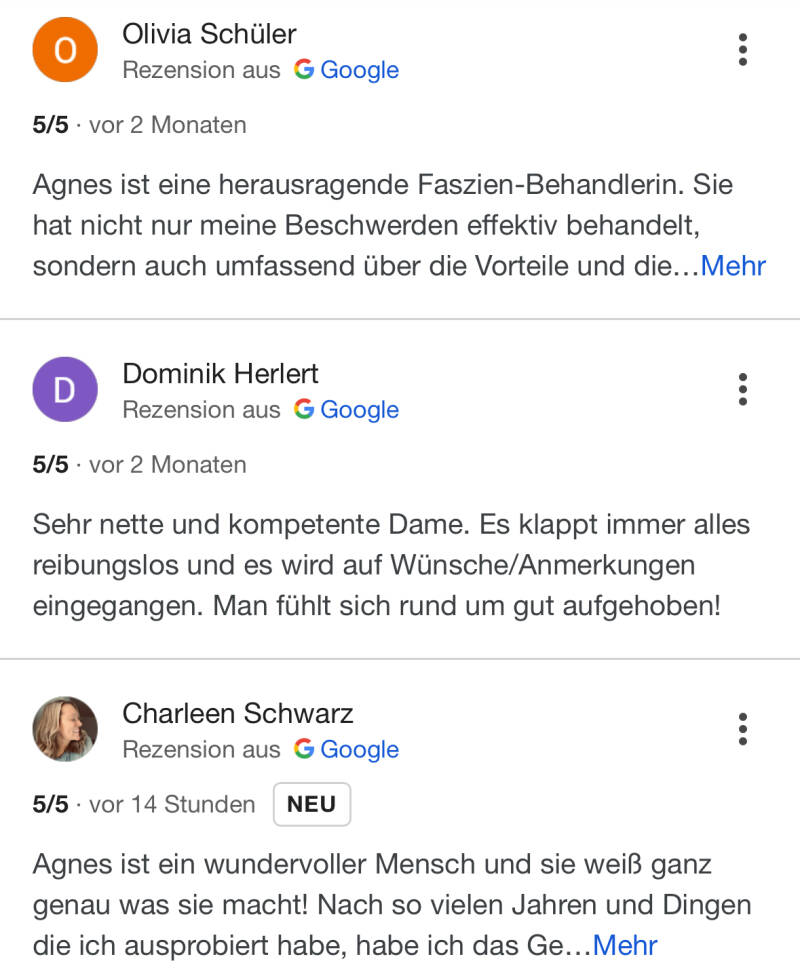Expand Olivia Schüler's review with Mehr
800x980 pixels.
(733, 266)
